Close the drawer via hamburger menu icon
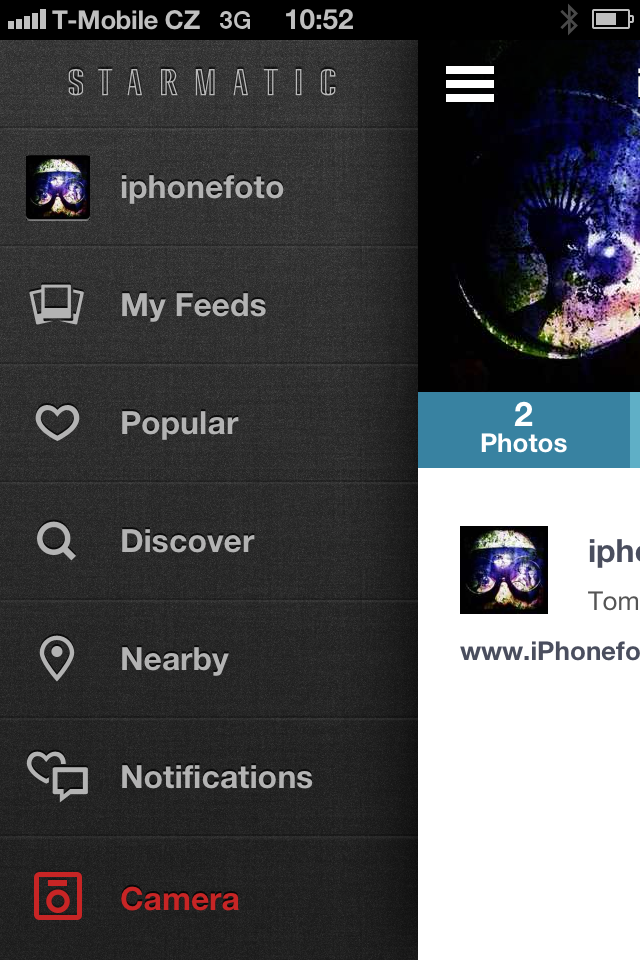 coord(470,84)
